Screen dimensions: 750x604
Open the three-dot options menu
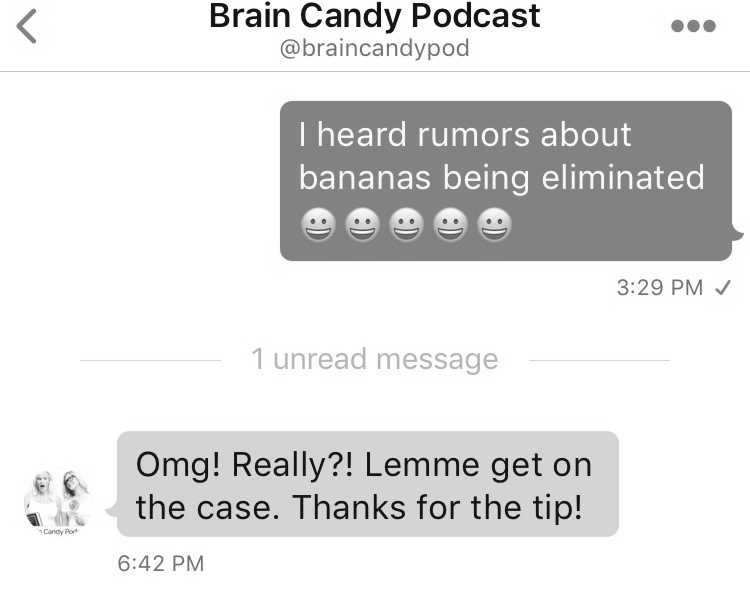click(x=693, y=27)
